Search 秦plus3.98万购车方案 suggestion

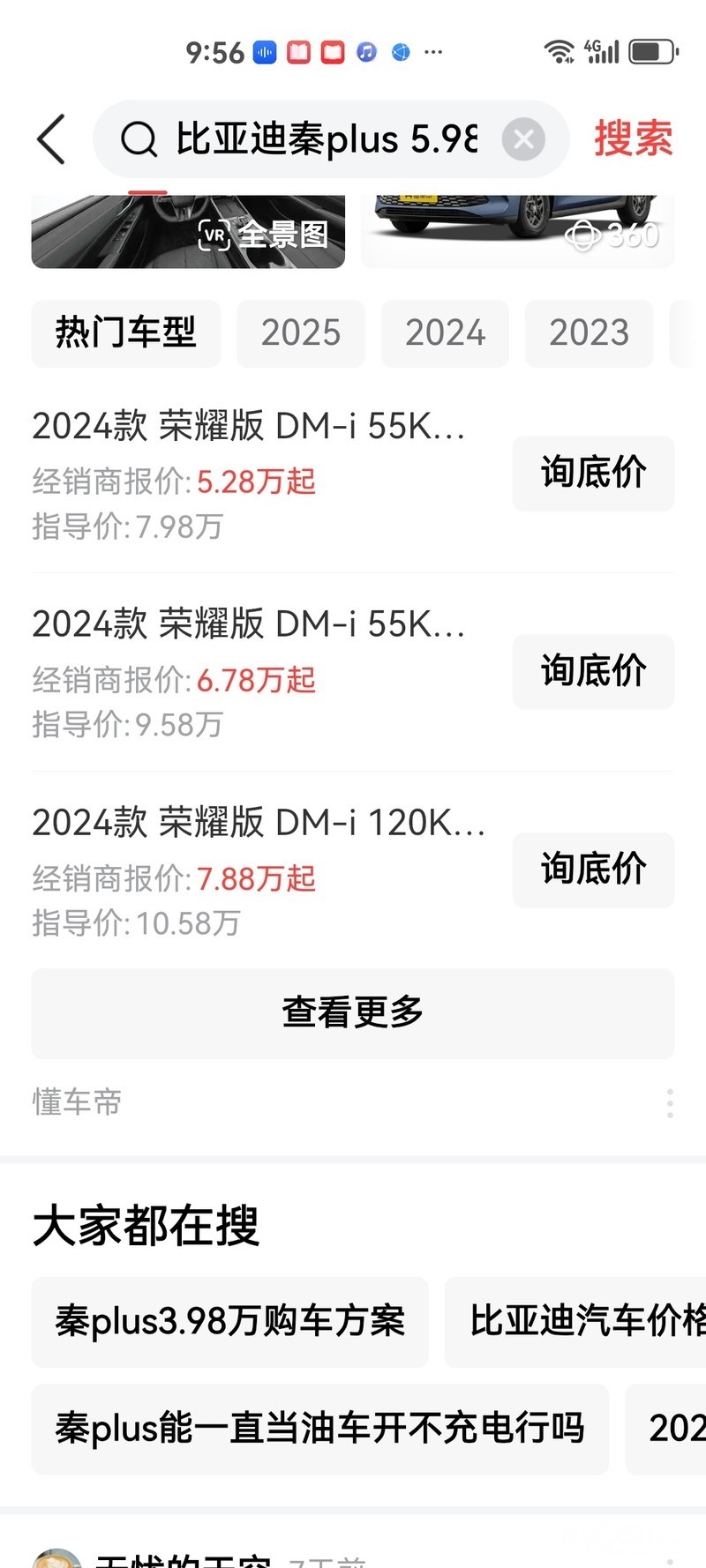pos(230,1322)
